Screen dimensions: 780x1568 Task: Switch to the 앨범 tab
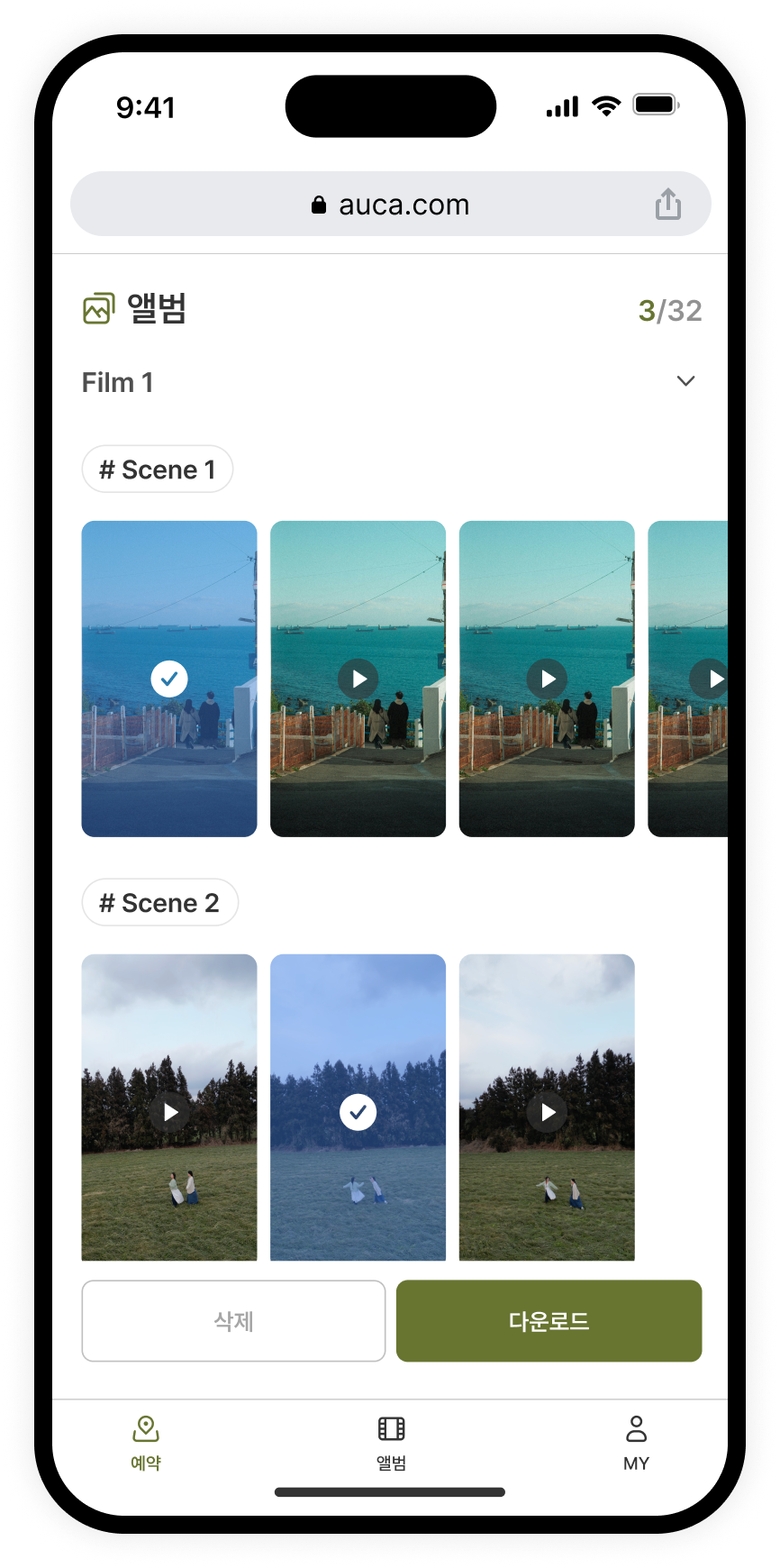pos(391,1442)
